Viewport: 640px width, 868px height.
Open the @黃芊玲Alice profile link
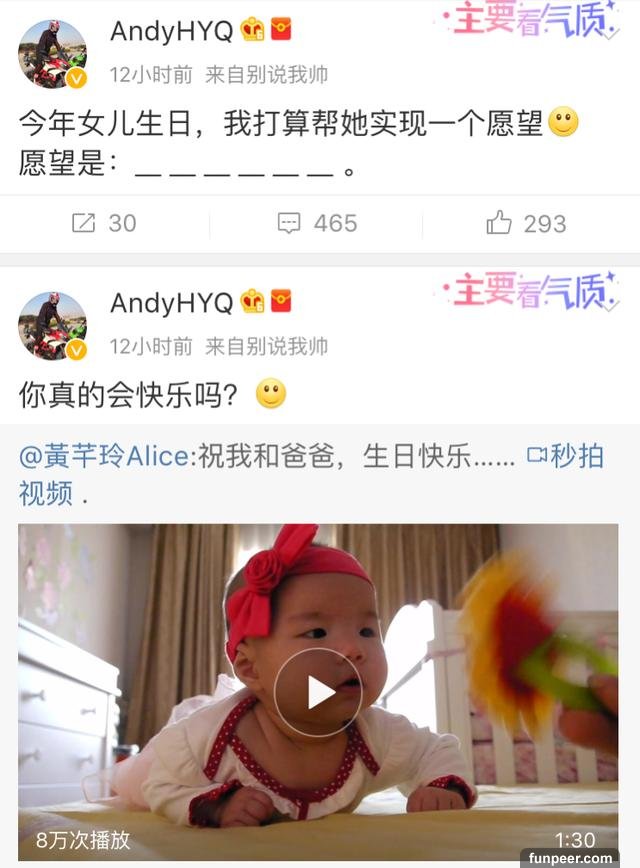pyautogui.click(x=103, y=457)
